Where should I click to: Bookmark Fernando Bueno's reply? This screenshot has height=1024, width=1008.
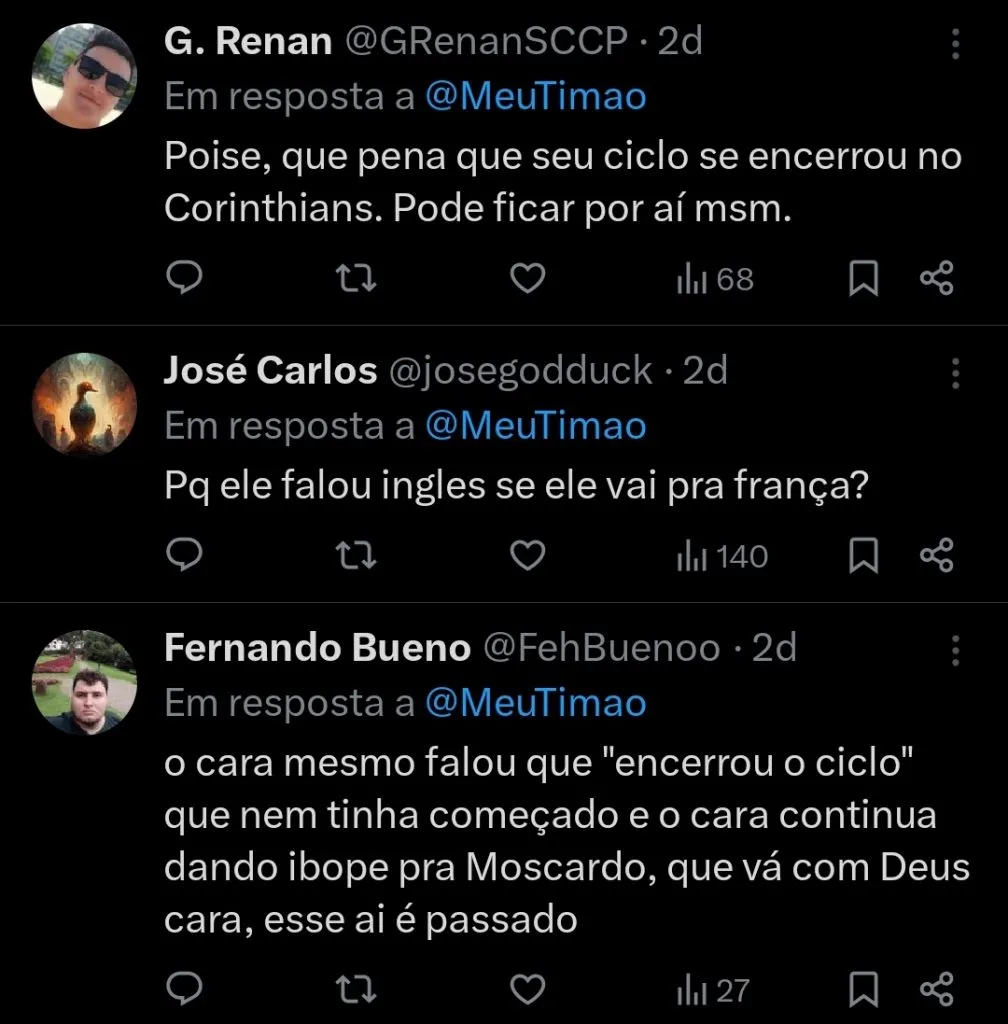[866, 991]
